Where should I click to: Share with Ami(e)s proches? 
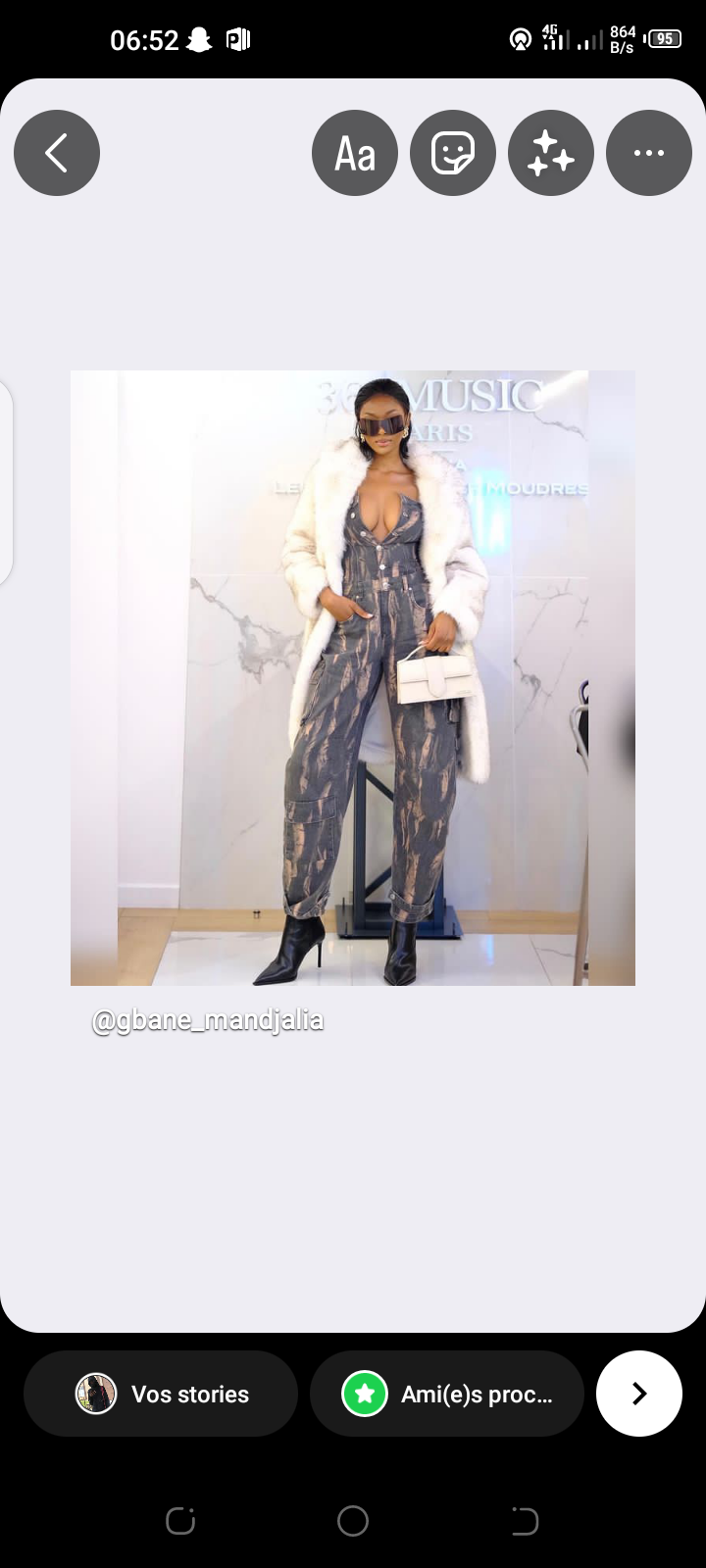coord(447,1394)
